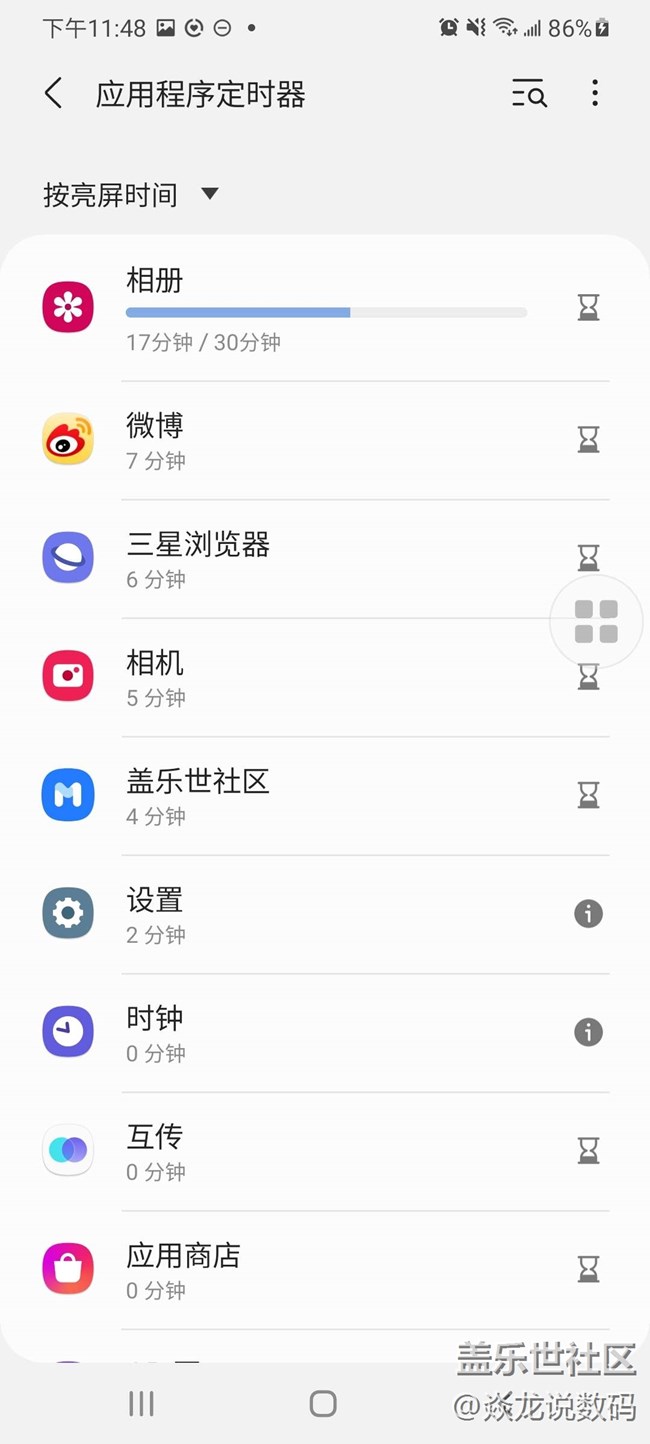Go back from 应用程序定时器
This screenshot has height=1444, width=650.
(x=54, y=94)
